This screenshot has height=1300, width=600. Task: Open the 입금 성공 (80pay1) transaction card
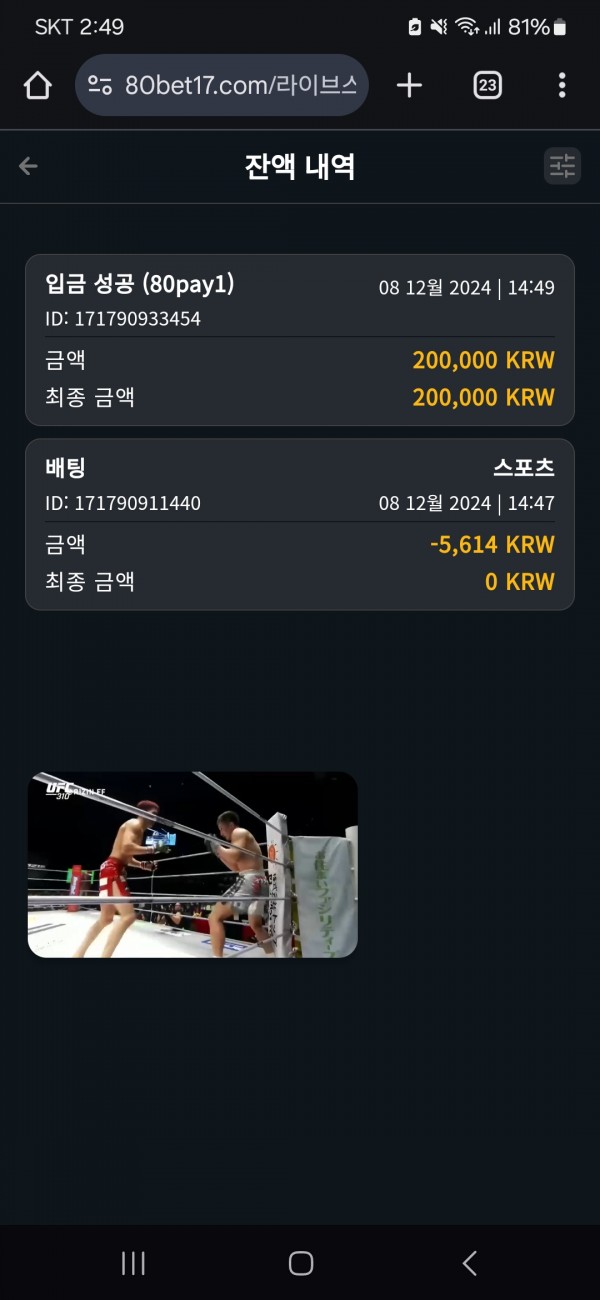pyautogui.click(x=300, y=340)
